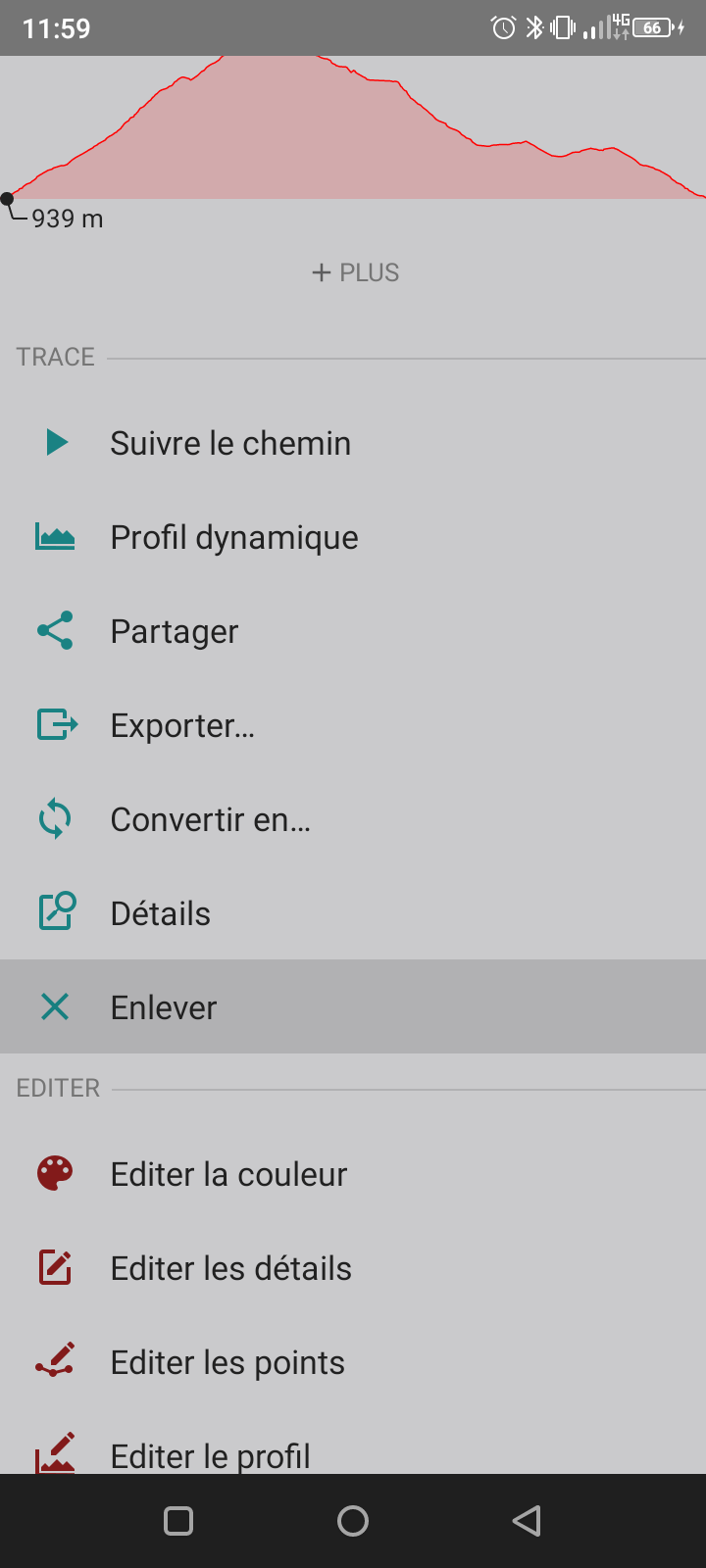Open the Convertir en… option
Screen dimensions: 706x1568
[x=210, y=819]
